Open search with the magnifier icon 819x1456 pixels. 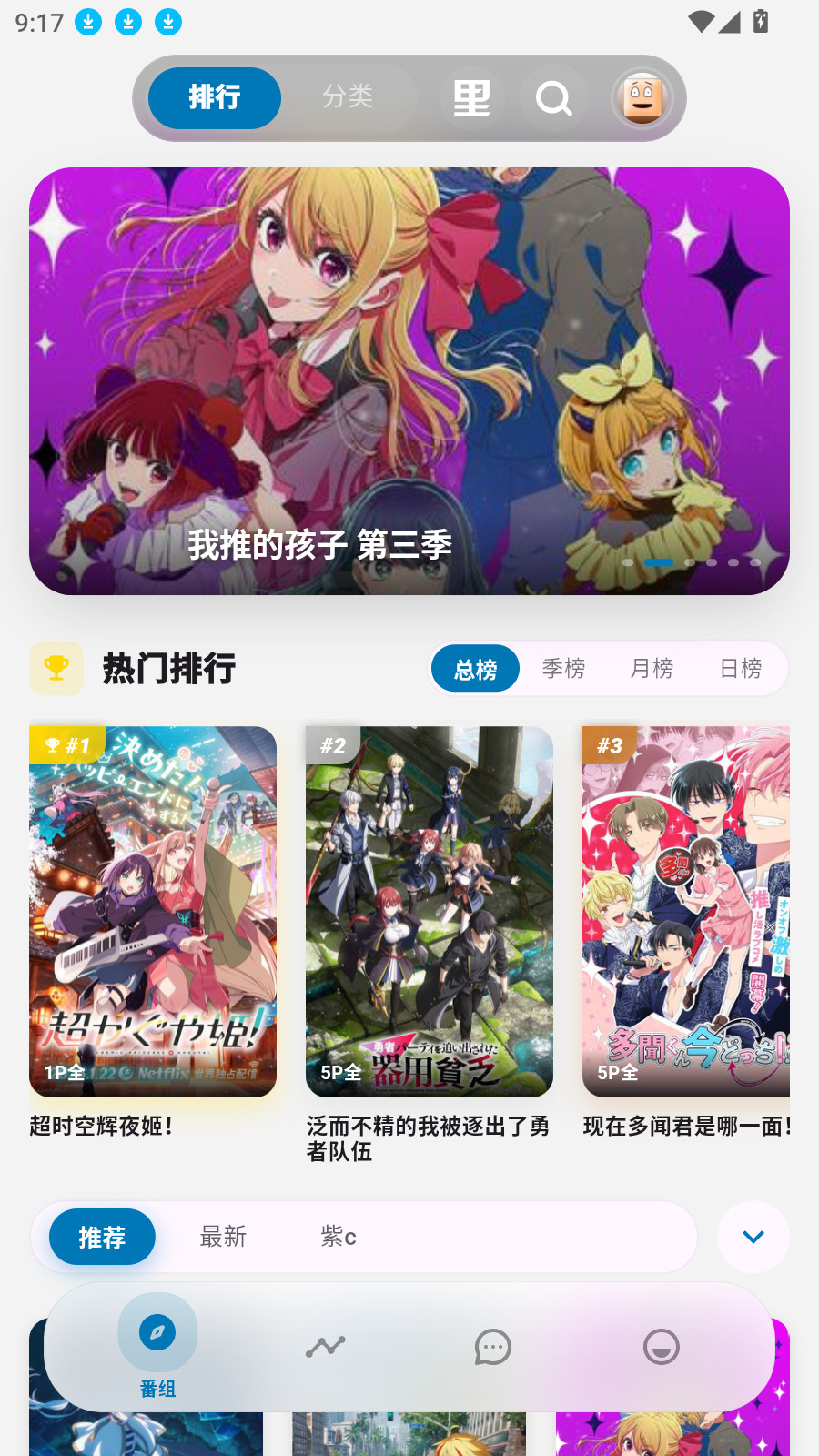tap(554, 98)
